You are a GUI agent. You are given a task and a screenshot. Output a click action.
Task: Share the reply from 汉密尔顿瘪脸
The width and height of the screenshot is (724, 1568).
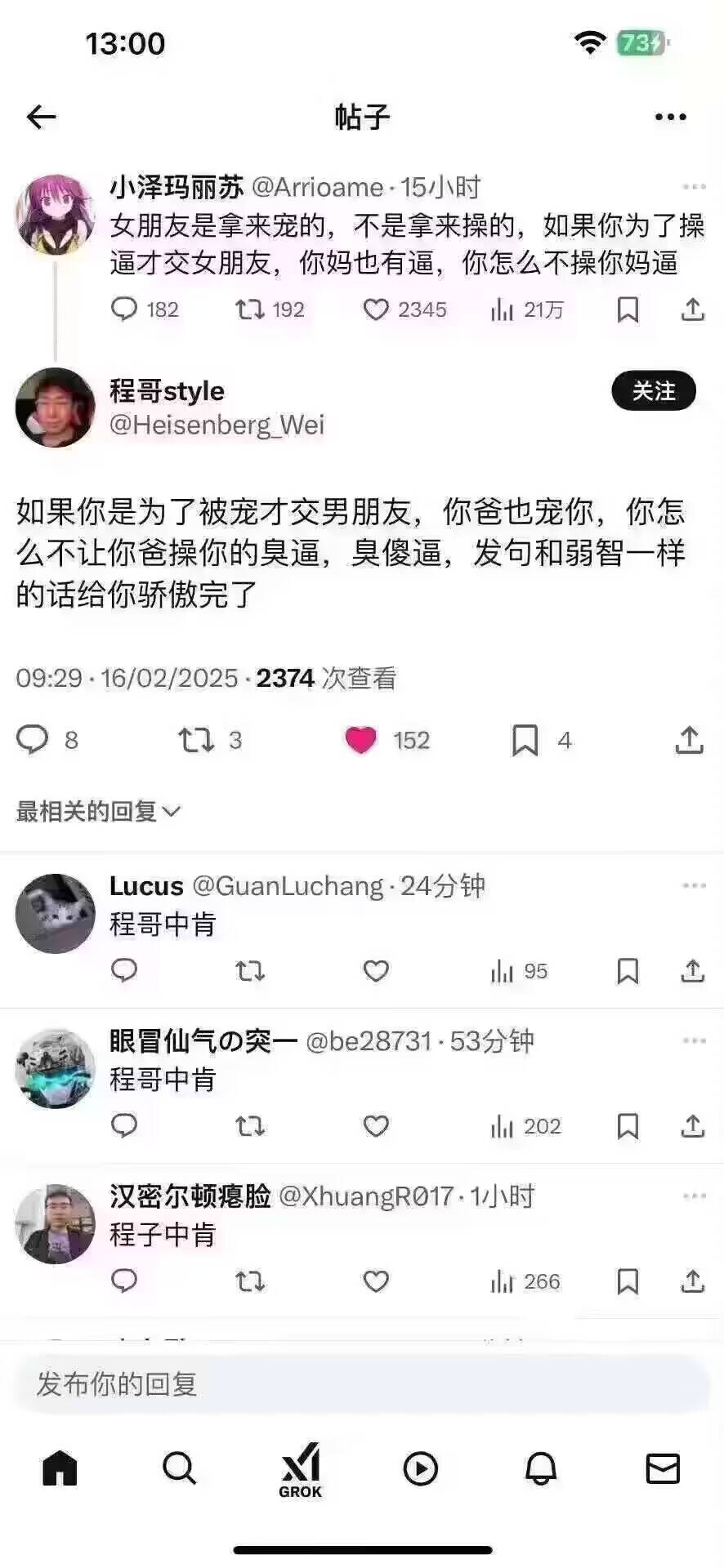click(x=692, y=1281)
